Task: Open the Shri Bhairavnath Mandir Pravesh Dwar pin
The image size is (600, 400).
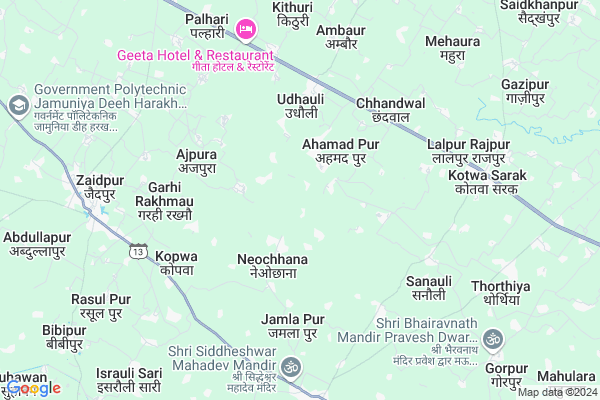Action: coord(493,339)
